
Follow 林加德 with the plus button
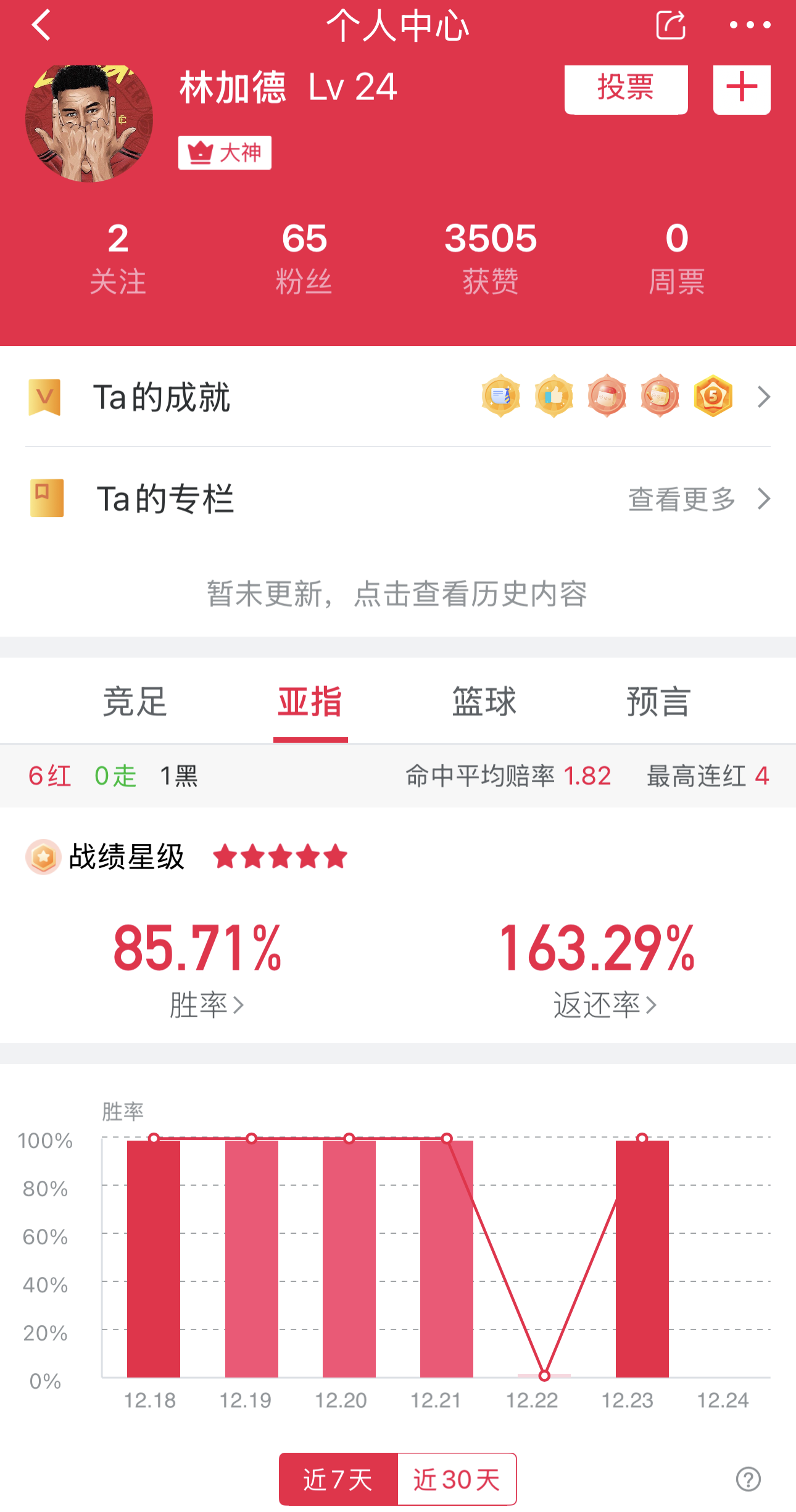pyautogui.click(x=742, y=89)
